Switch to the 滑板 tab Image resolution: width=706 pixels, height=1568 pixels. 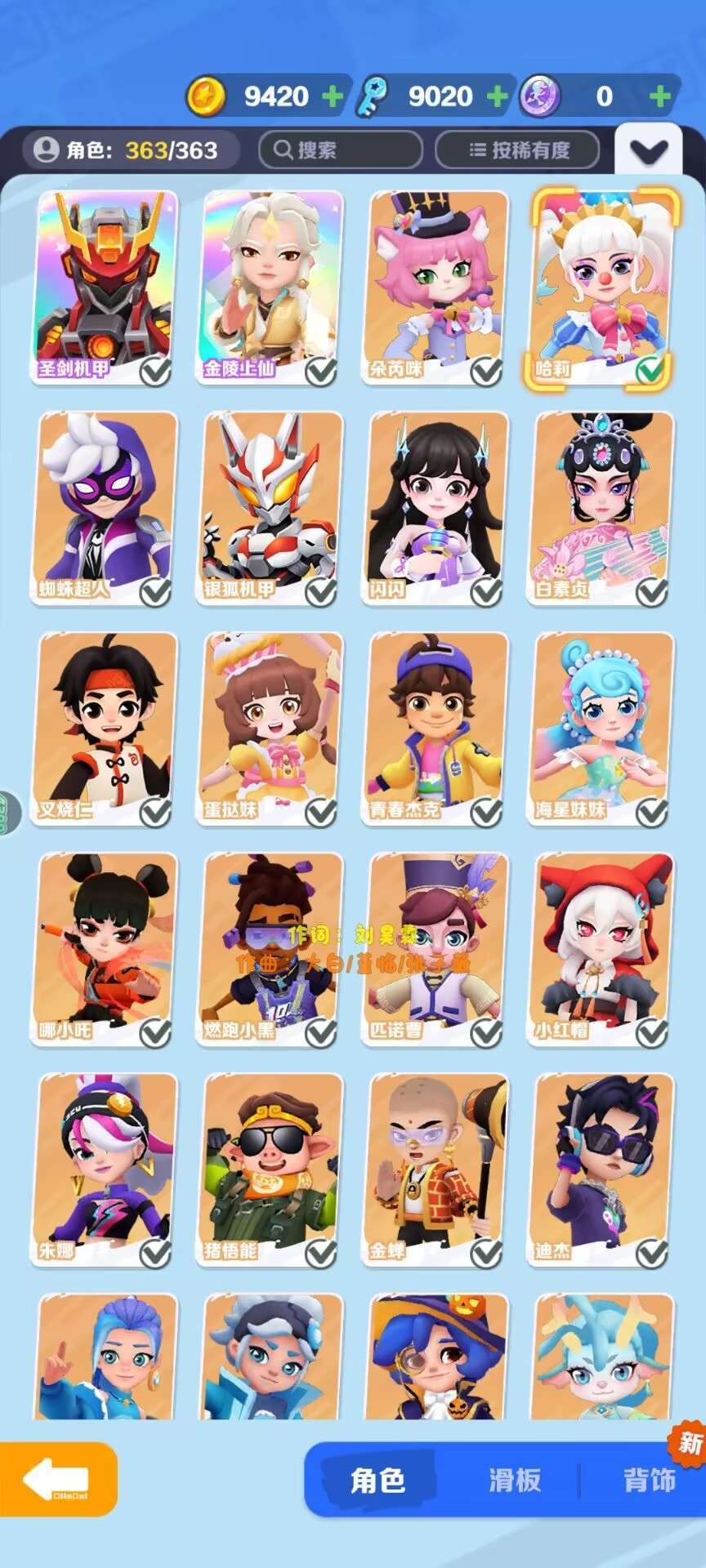tap(515, 1480)
